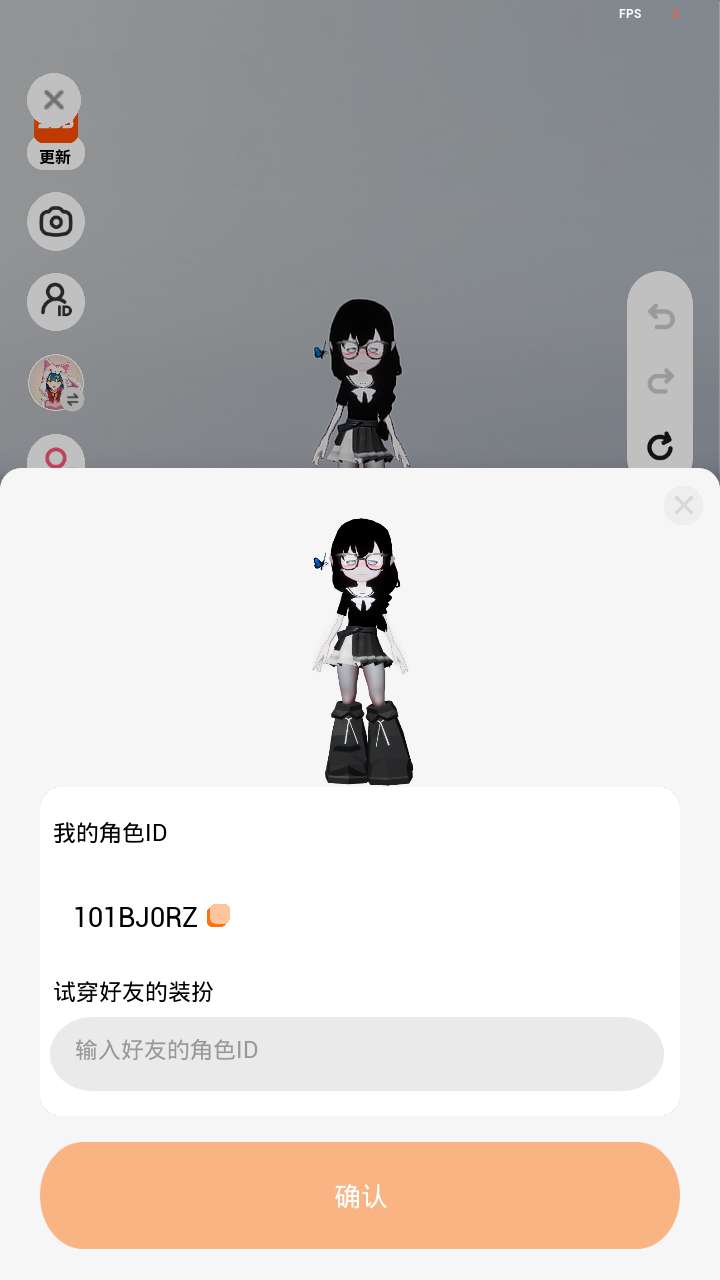Undo the last outfit change

[660, 317]
